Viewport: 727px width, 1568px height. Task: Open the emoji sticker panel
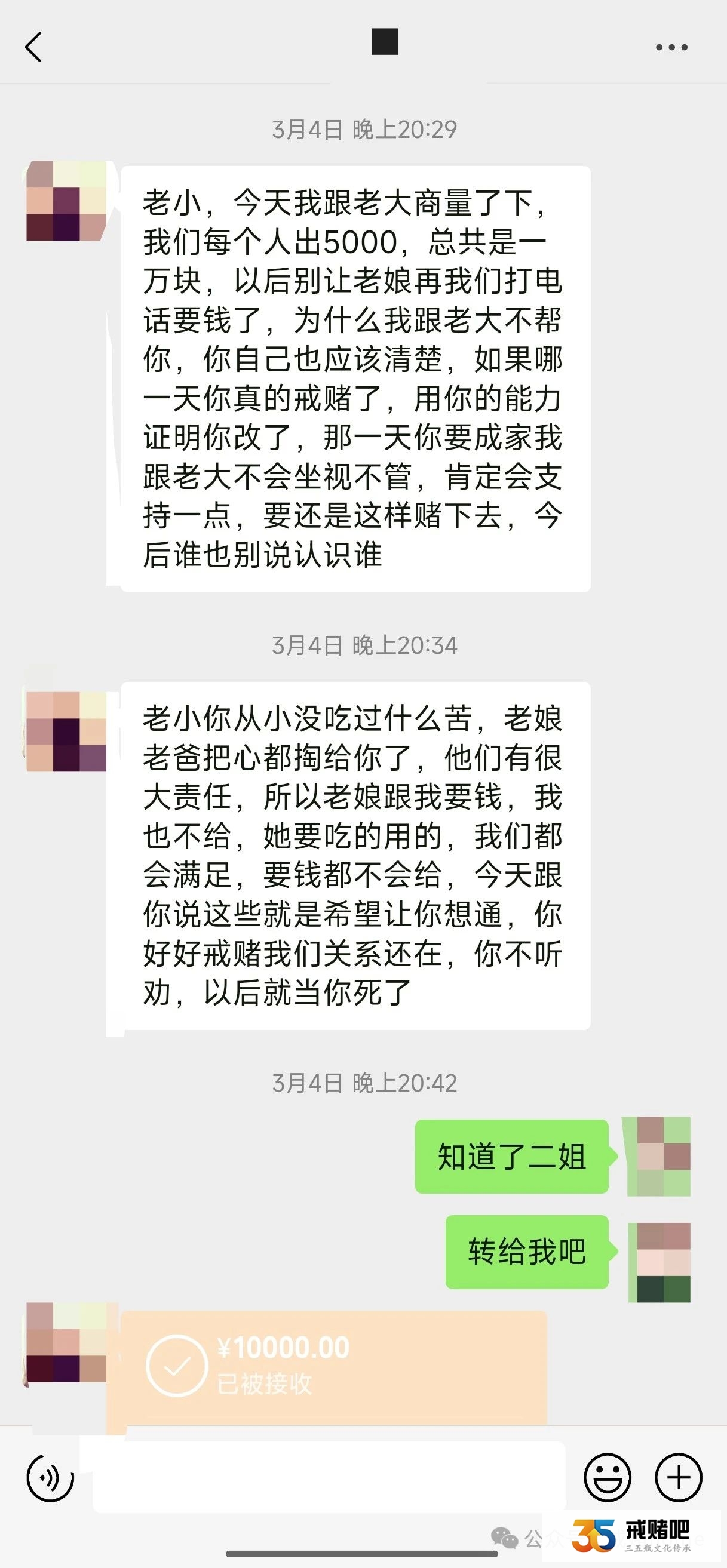pyautogui.click(x=607, y=1477)
